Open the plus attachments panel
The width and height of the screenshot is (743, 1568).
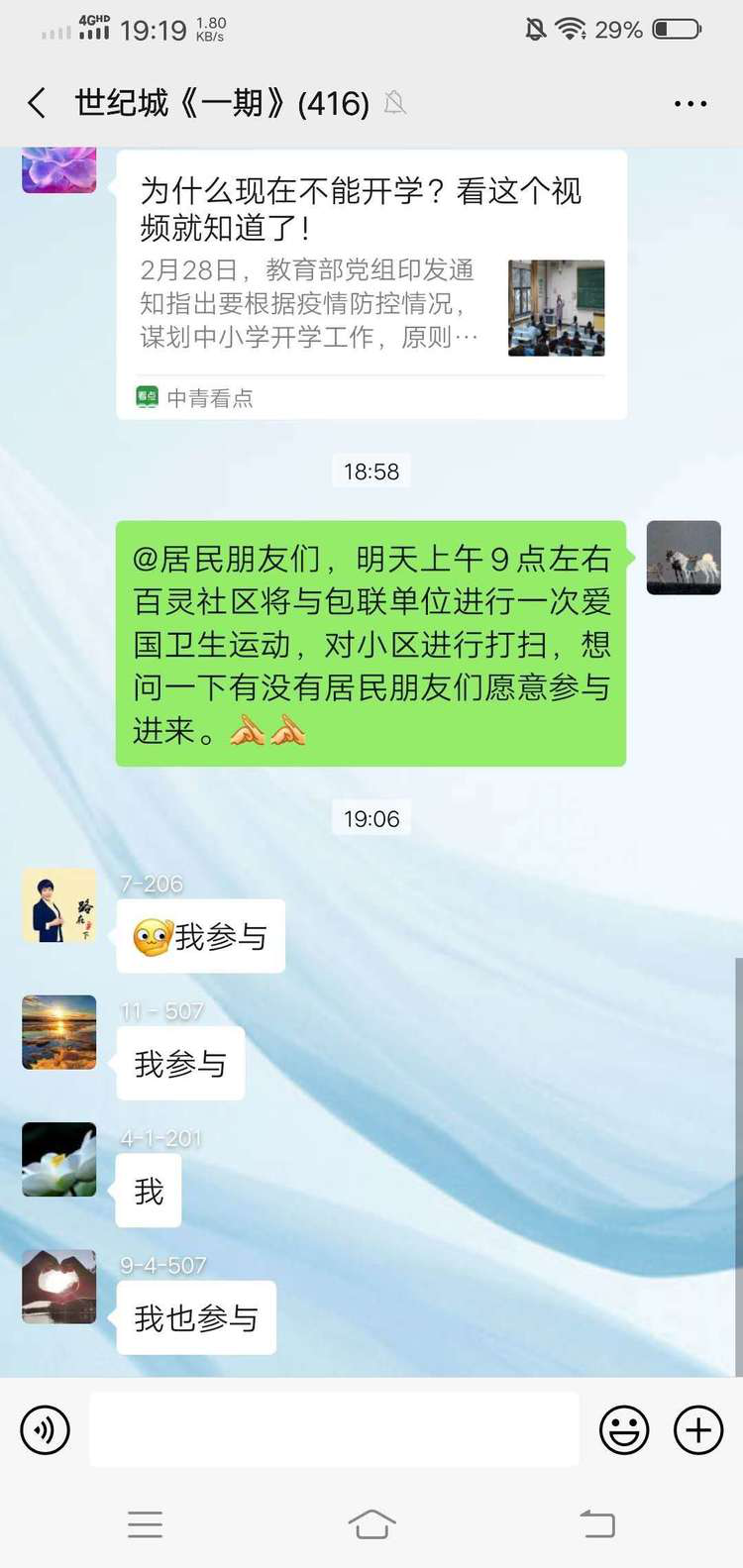click(698, 1430)
